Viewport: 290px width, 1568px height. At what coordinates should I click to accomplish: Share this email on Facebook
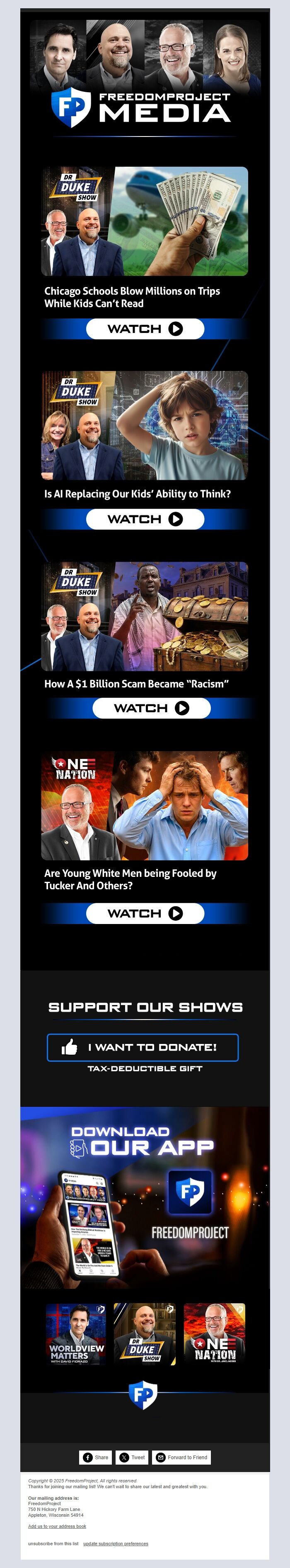(96, 1457)
